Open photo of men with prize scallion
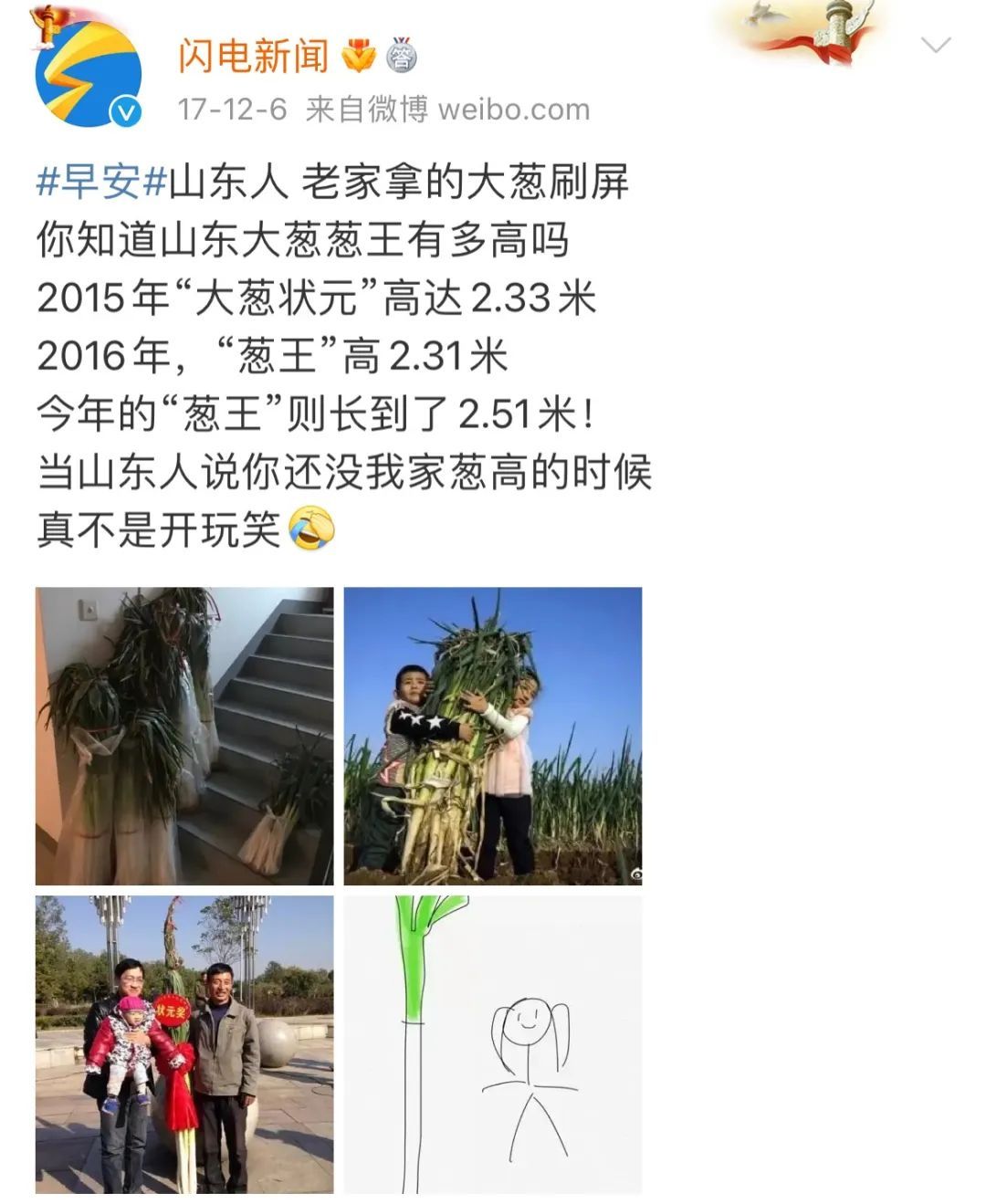986x1204 pixels. click(x=184, y=1044)
